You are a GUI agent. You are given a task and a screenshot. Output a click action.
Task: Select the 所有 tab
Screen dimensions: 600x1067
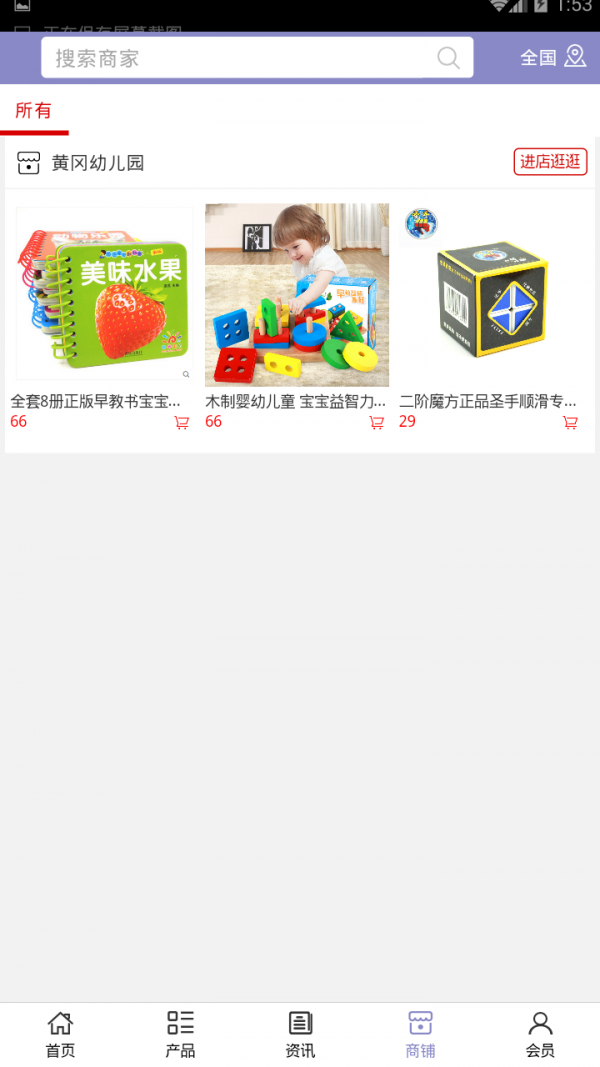[33, 111]
